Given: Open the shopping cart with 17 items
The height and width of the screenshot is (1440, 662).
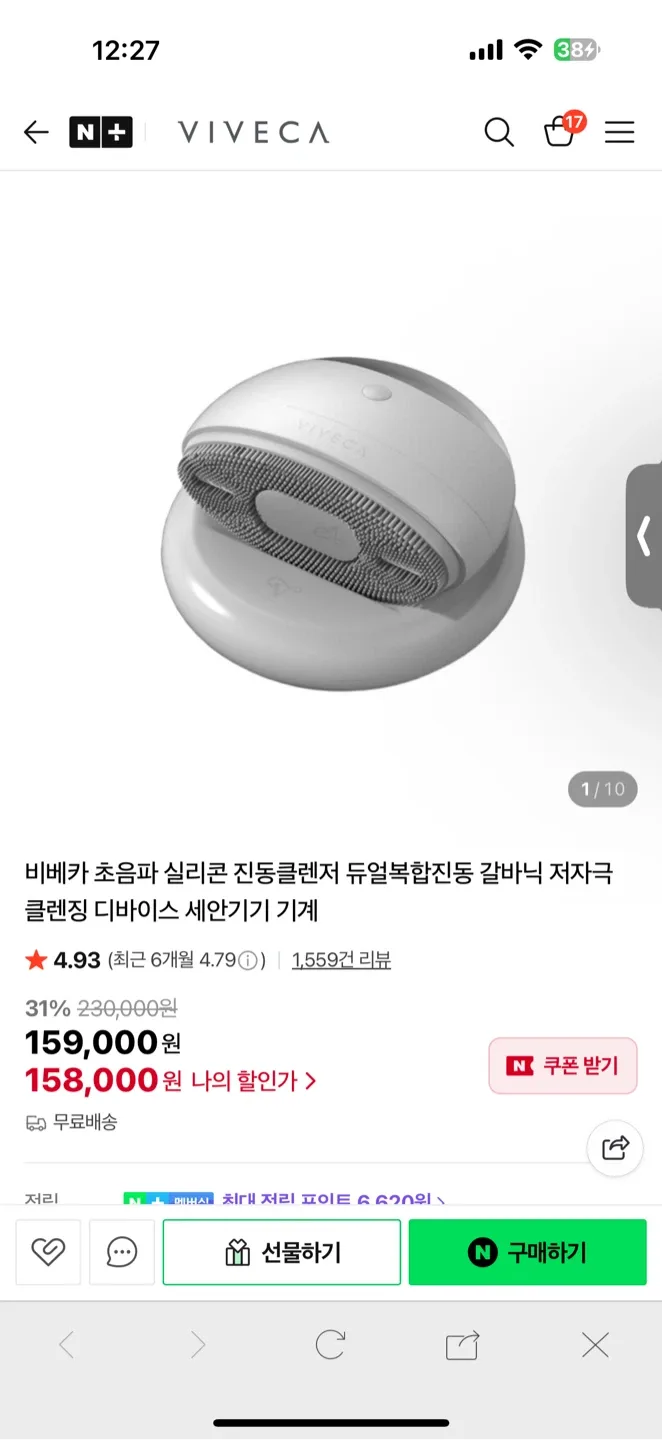Looking at the screenshot, I should (x=560, y=131).
